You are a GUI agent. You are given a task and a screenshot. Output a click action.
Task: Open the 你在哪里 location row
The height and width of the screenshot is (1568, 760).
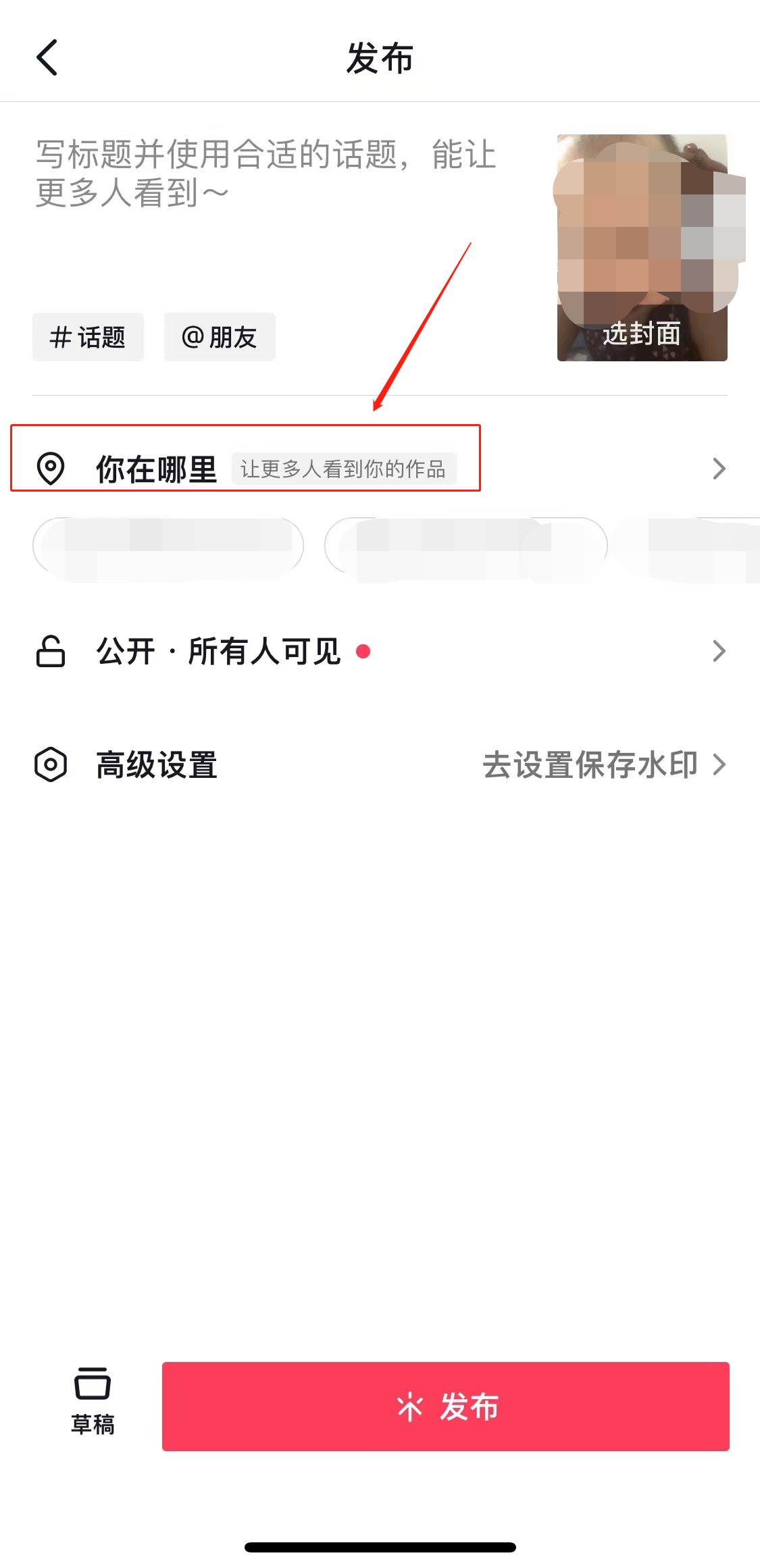coord(378,468)
